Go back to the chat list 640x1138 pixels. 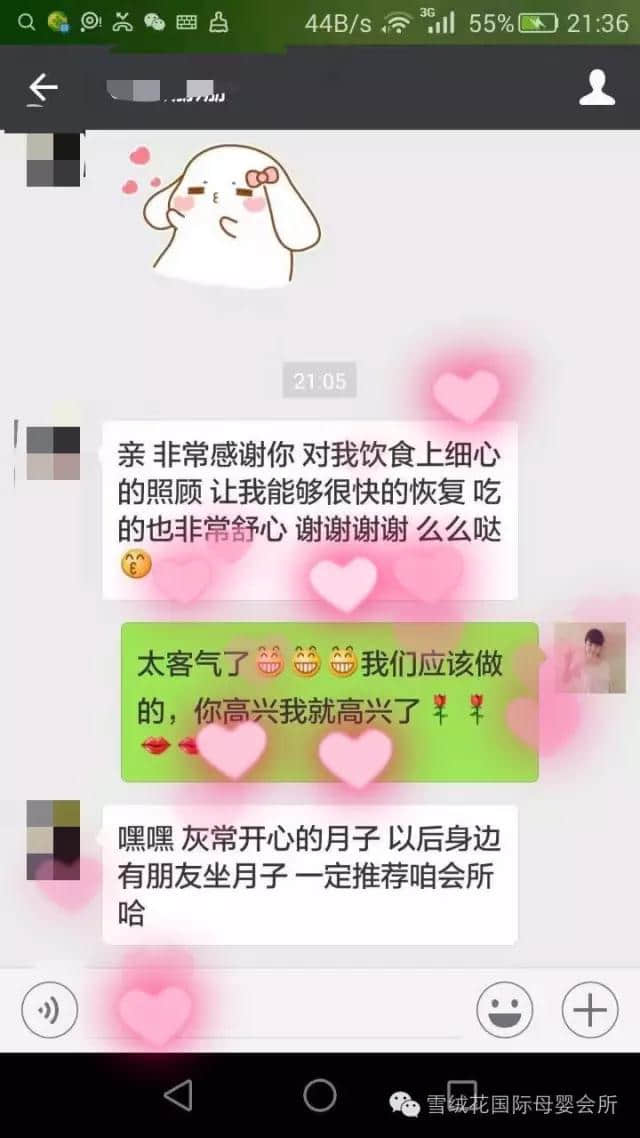click(x=43, y=88)
